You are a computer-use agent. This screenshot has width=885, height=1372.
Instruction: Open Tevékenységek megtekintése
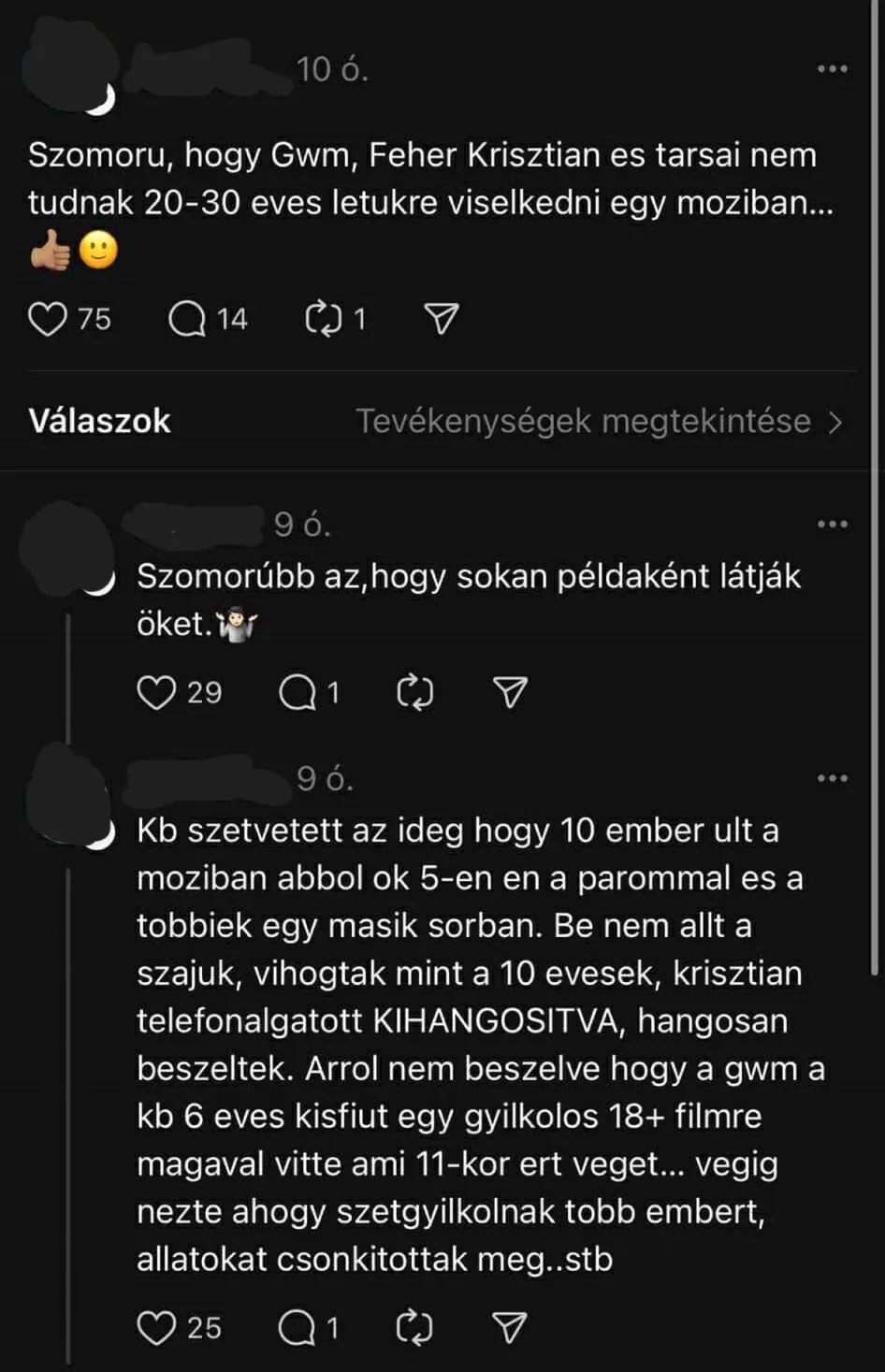pyautogui.click(x=599, y=421)
